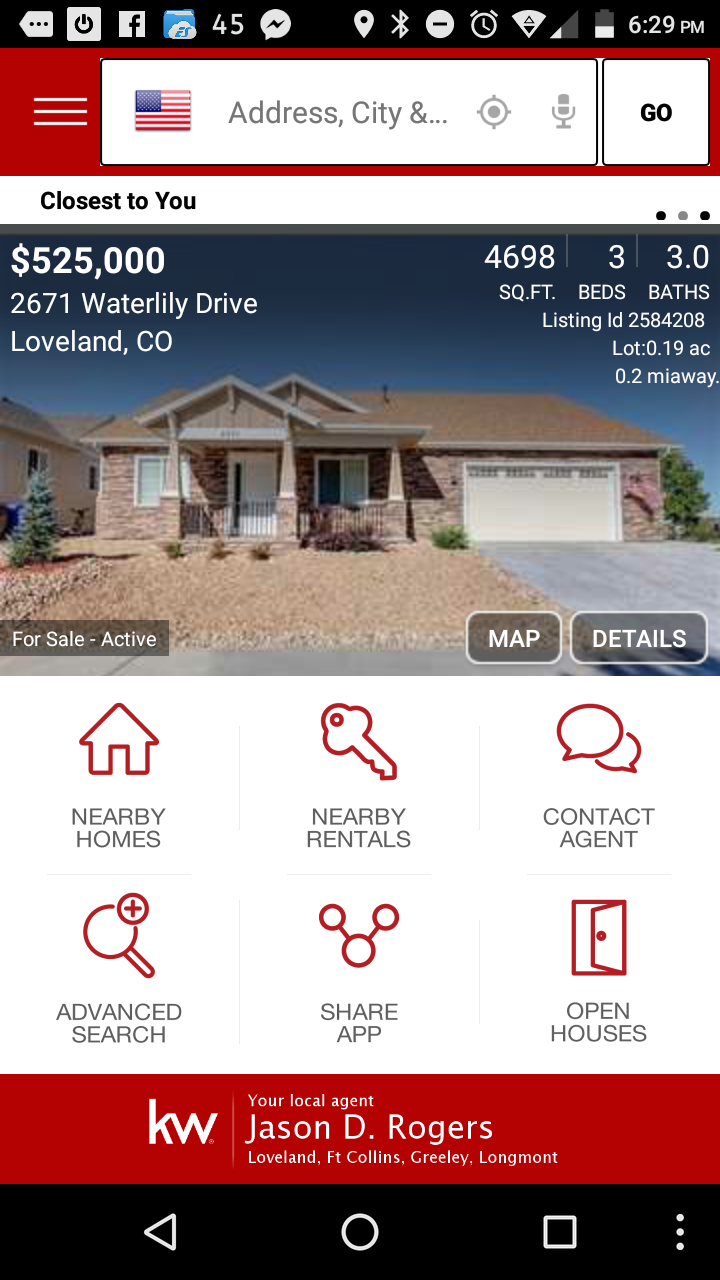Viewport: 720px width, 1280px height.
Task: View DETAILS of the listing
Action: 639,638
